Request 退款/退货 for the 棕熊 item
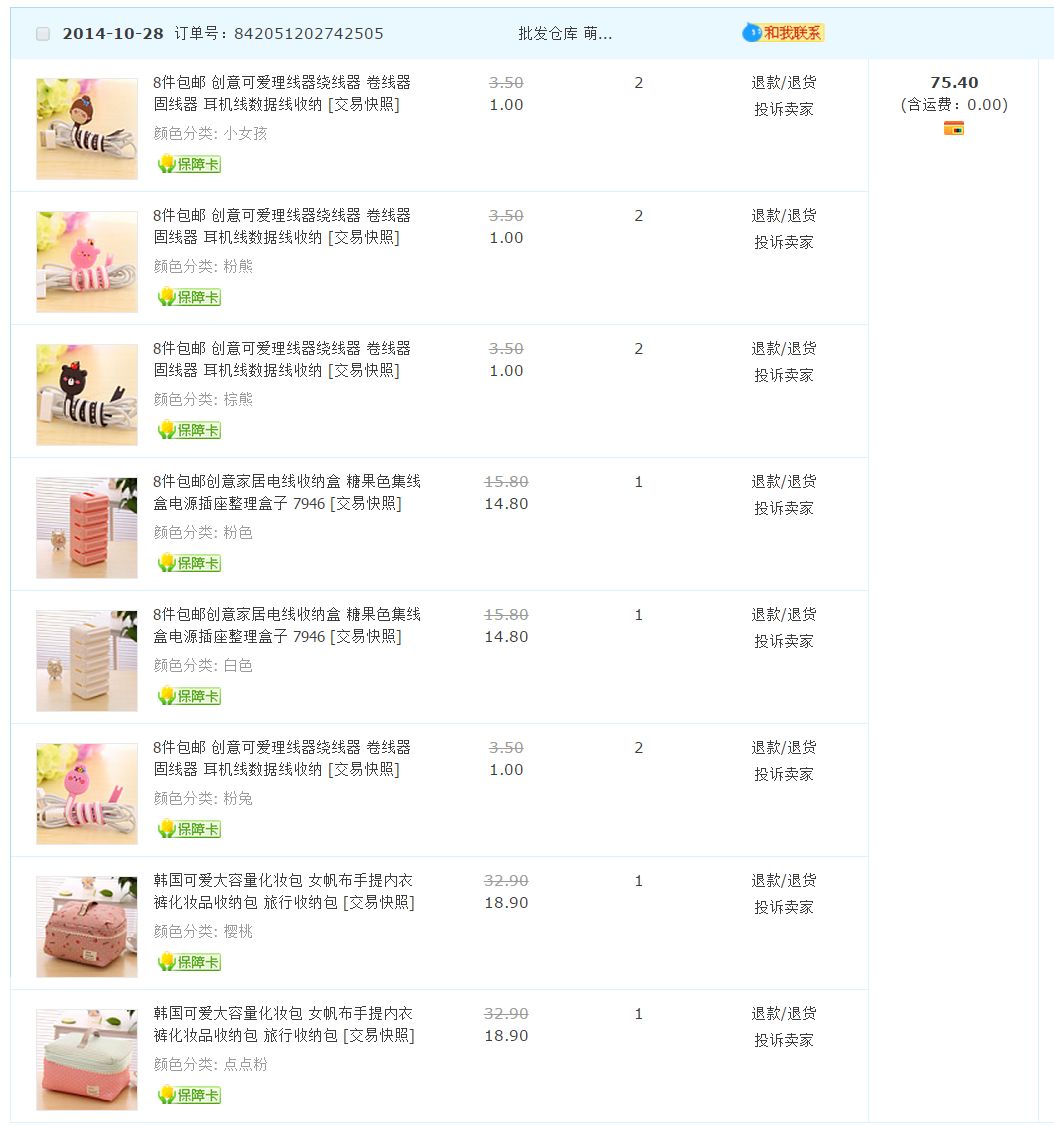1054x1126 pixels. click(x=784, y=349)
